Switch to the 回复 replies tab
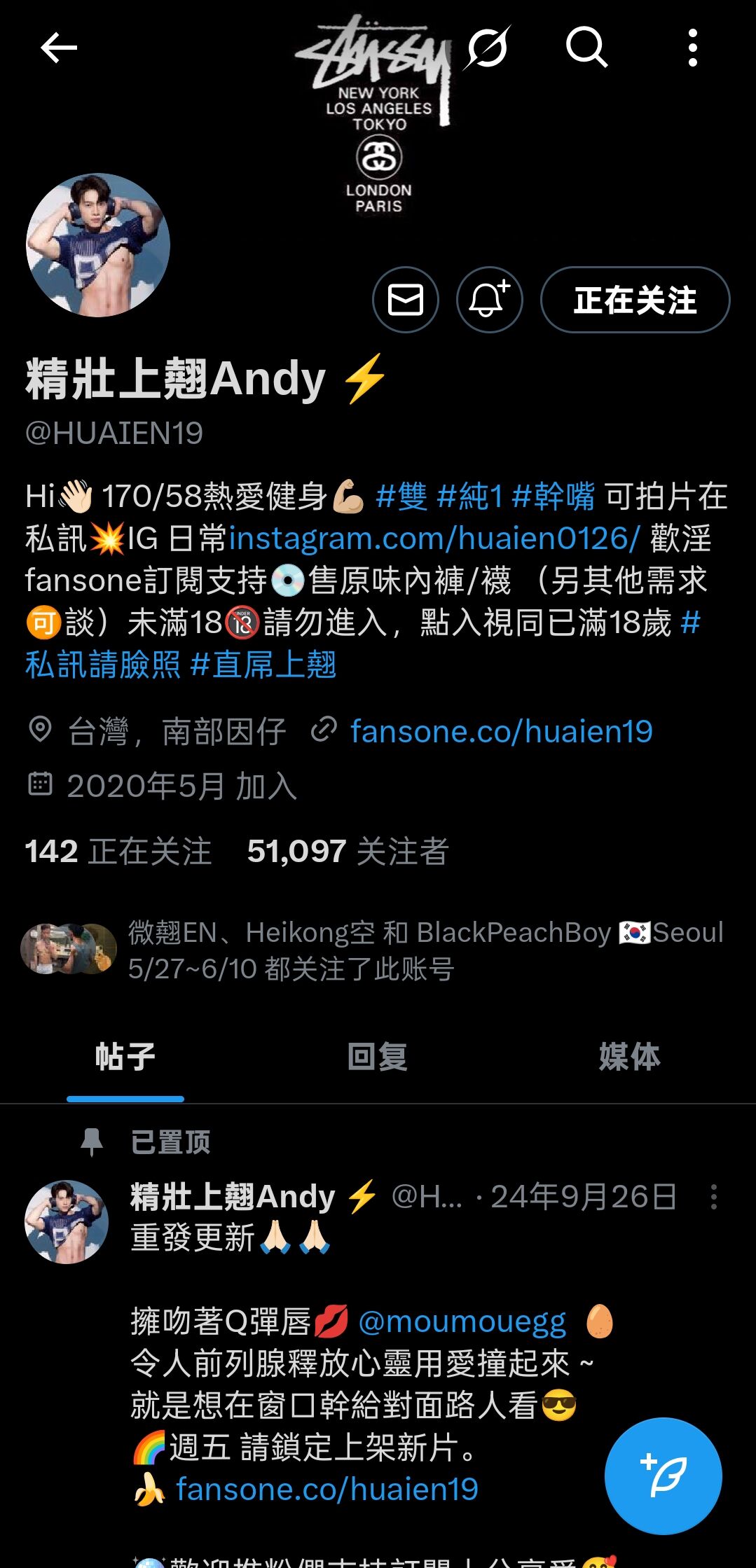This screenshot has width=756, height=1568. click(378, 1057)
